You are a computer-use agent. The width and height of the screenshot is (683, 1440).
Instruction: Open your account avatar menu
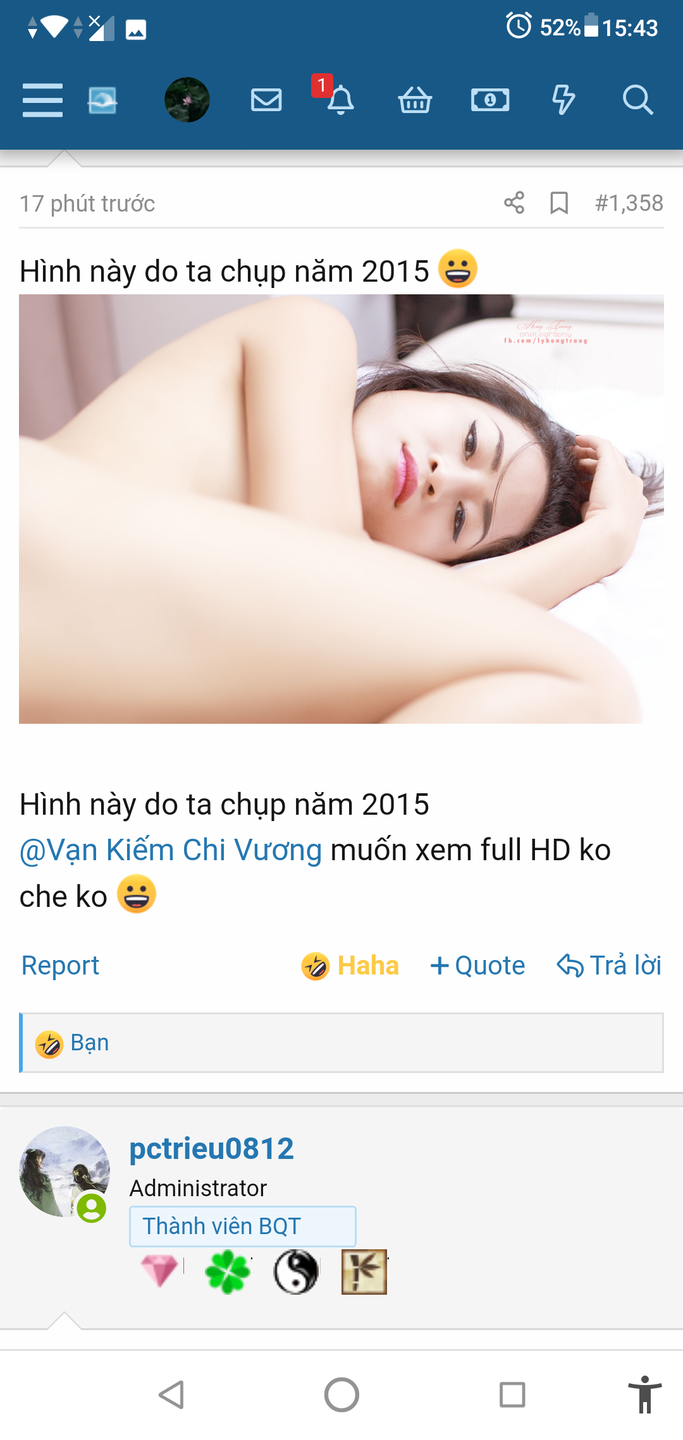point(187,100)
